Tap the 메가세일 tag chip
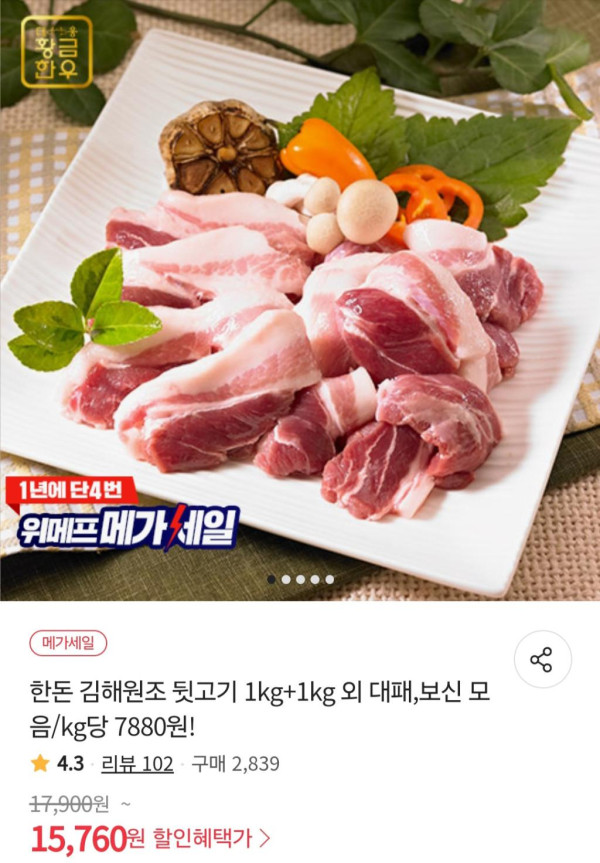600x863 pixels. click(x=68, y=644)
